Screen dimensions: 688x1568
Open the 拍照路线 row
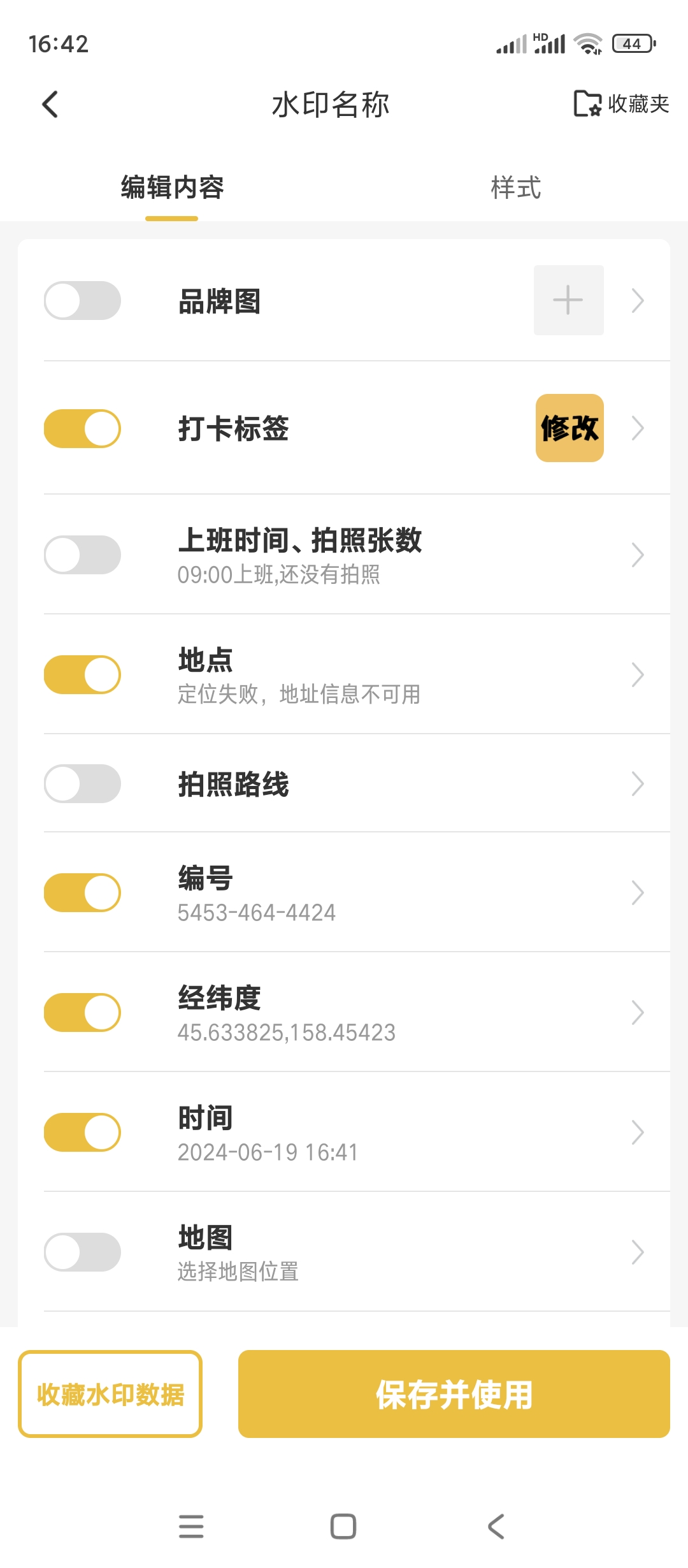[382, 783]
